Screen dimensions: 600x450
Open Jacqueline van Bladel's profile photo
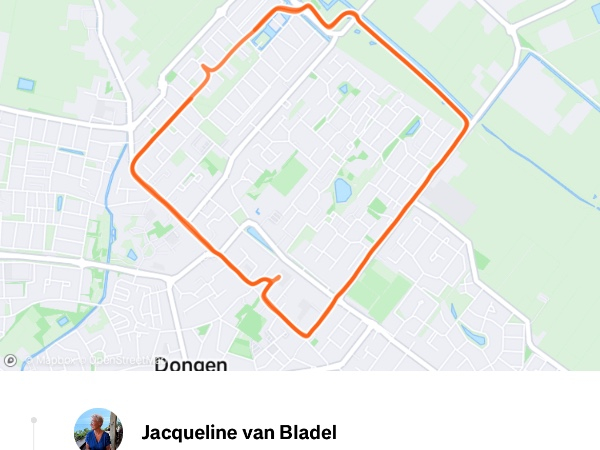pyautogui.click(x=99, y=432)
